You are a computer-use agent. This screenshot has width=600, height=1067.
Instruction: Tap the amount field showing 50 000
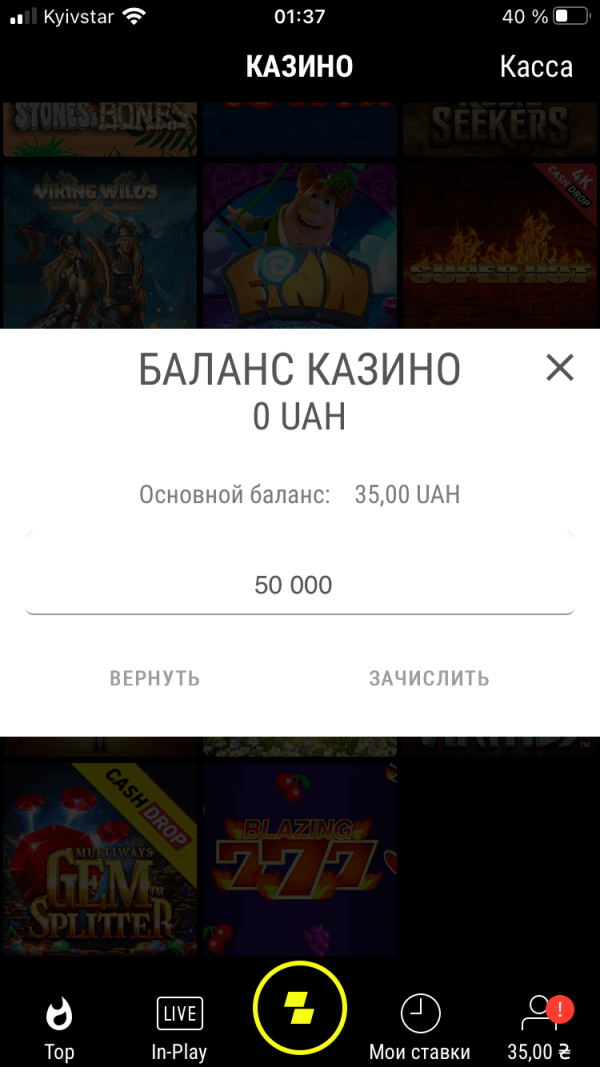(x=299, y=584)
